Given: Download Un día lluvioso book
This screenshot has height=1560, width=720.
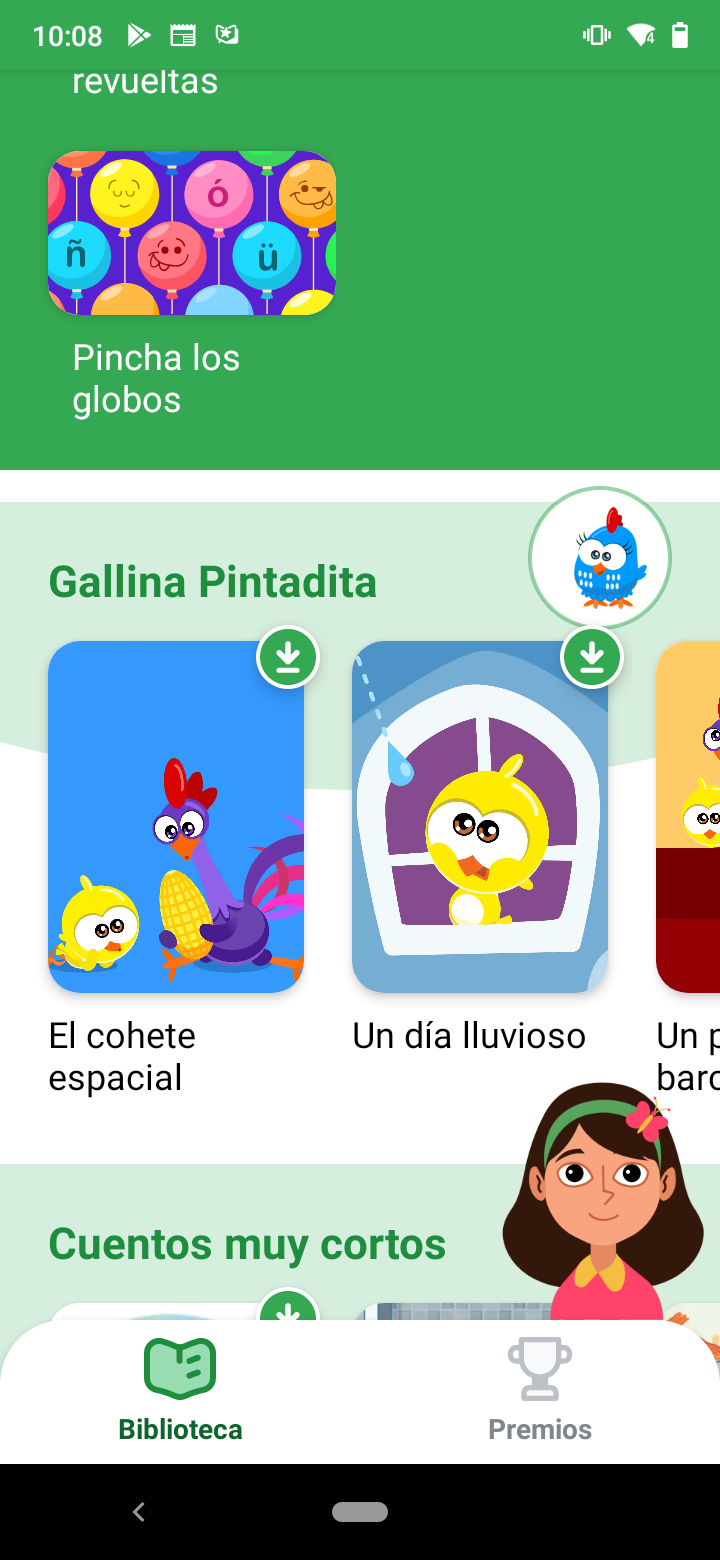Looking at the screenshot, I should [x=592, y=657].
